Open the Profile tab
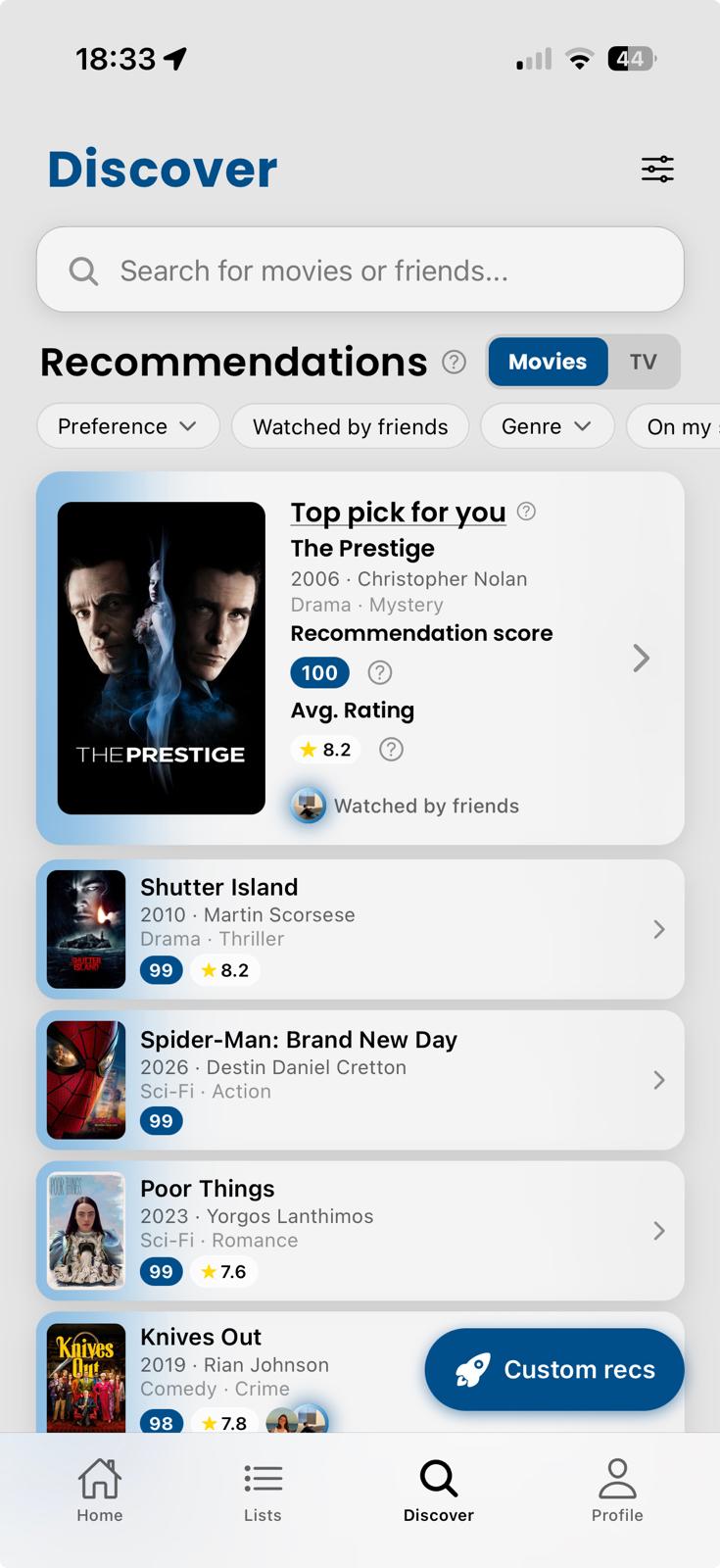Viewport: 720px width, 1568px height. coord(617,1490)
